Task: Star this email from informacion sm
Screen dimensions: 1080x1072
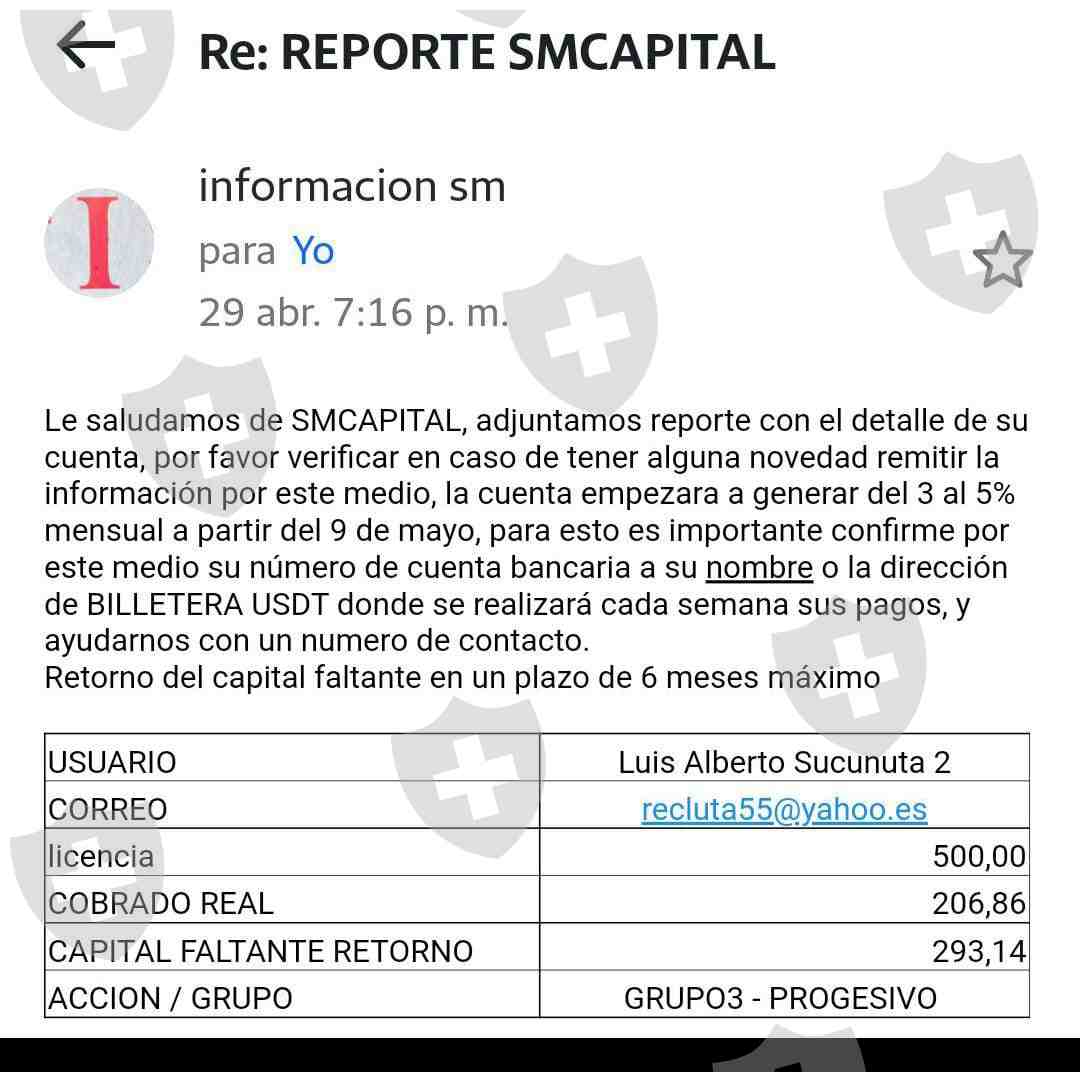Action: [1002, 260]
